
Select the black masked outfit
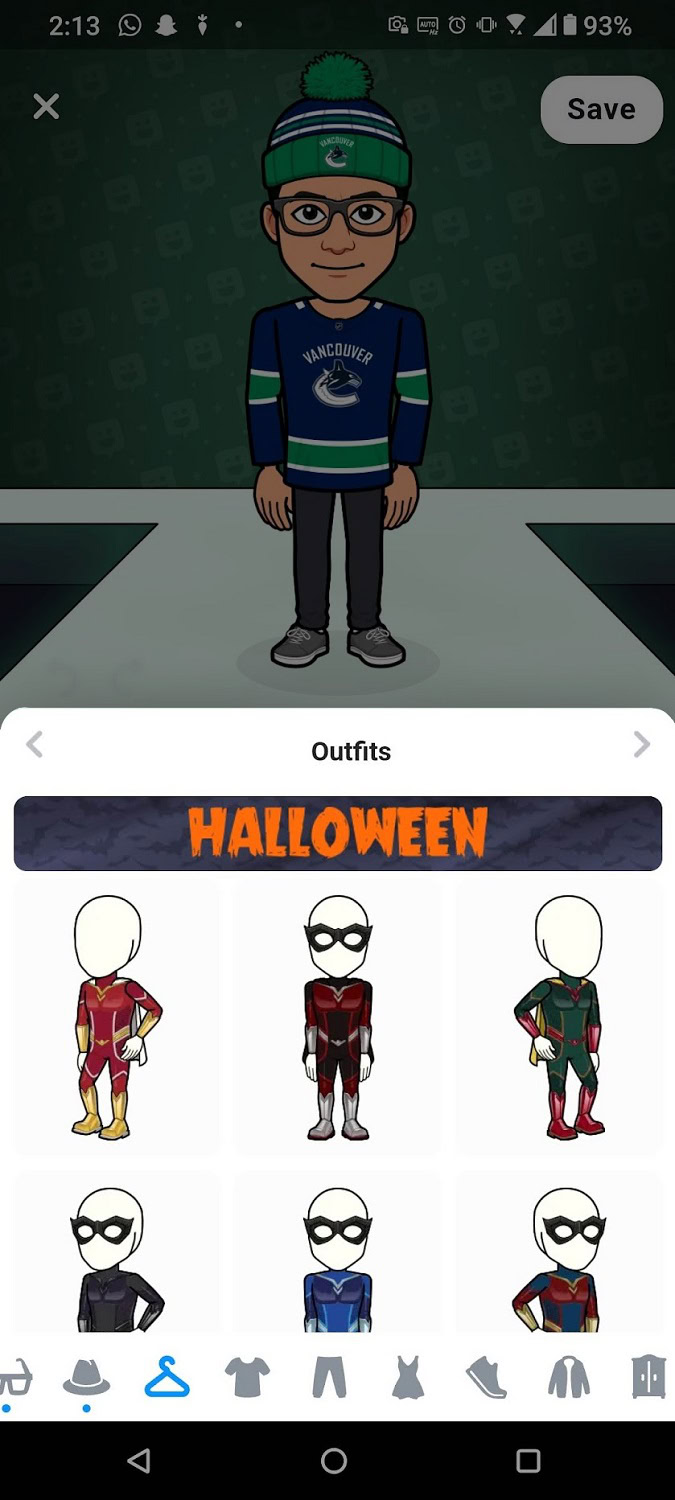coord(114,1255)
